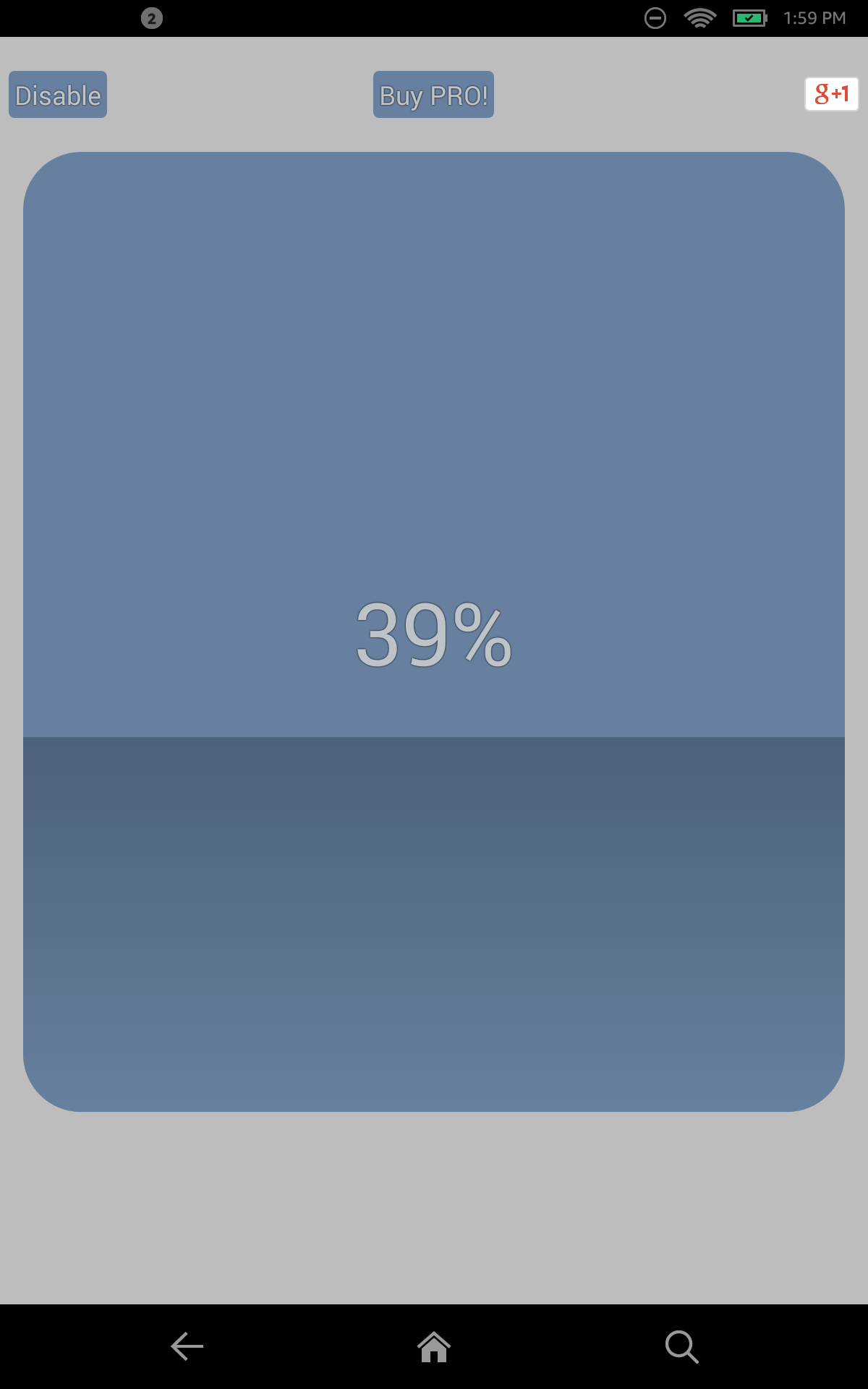The width and height of the screenshot is (868, 1389).
Task: Return to the home screen
Action: point(434,1346)
